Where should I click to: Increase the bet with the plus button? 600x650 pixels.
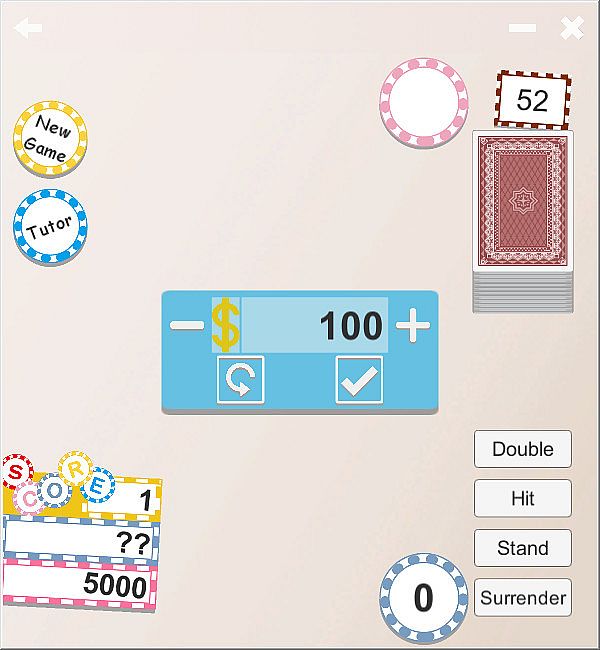[413, 325]
